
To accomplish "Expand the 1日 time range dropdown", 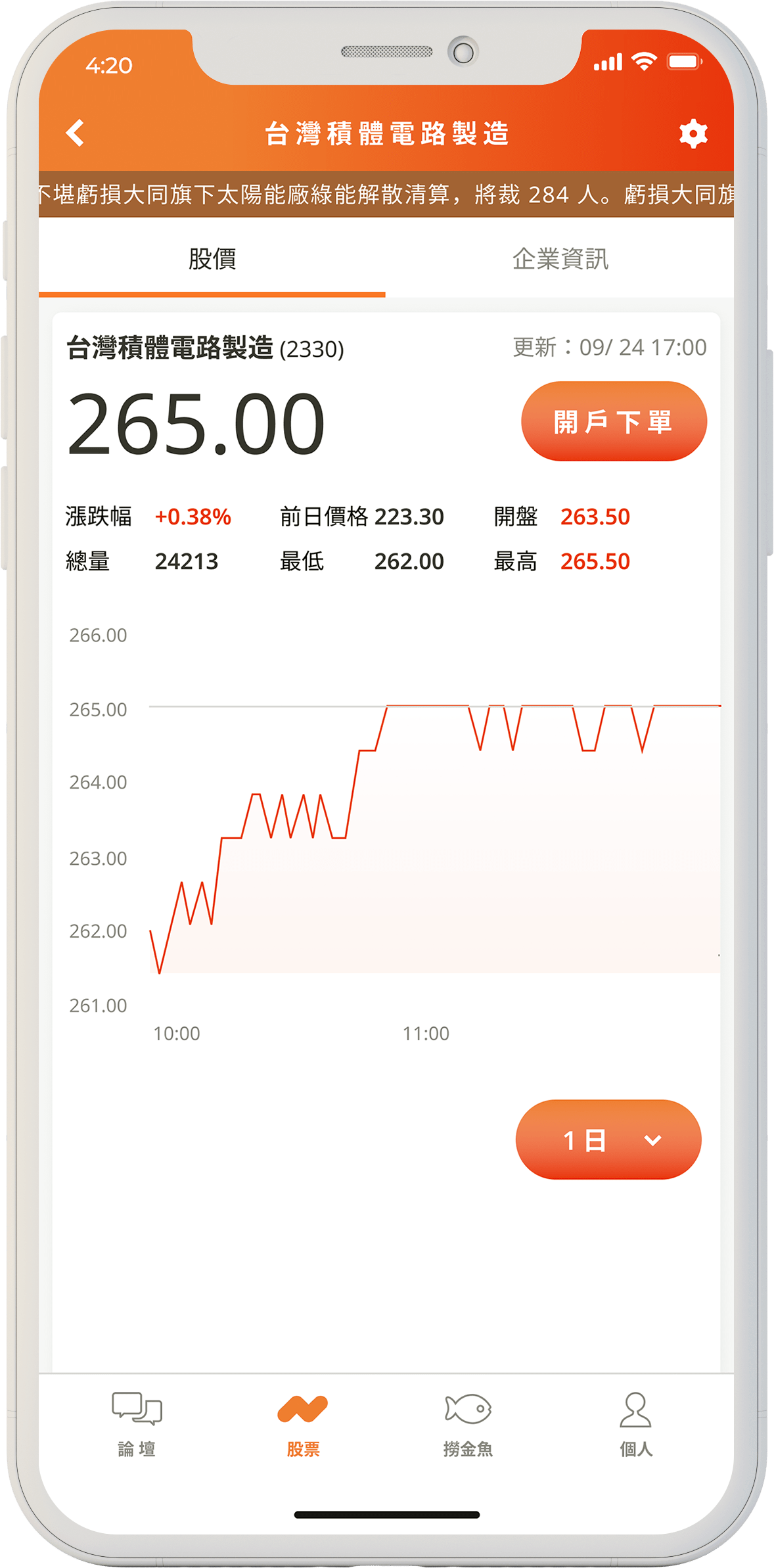I will tap(608, 1140).
